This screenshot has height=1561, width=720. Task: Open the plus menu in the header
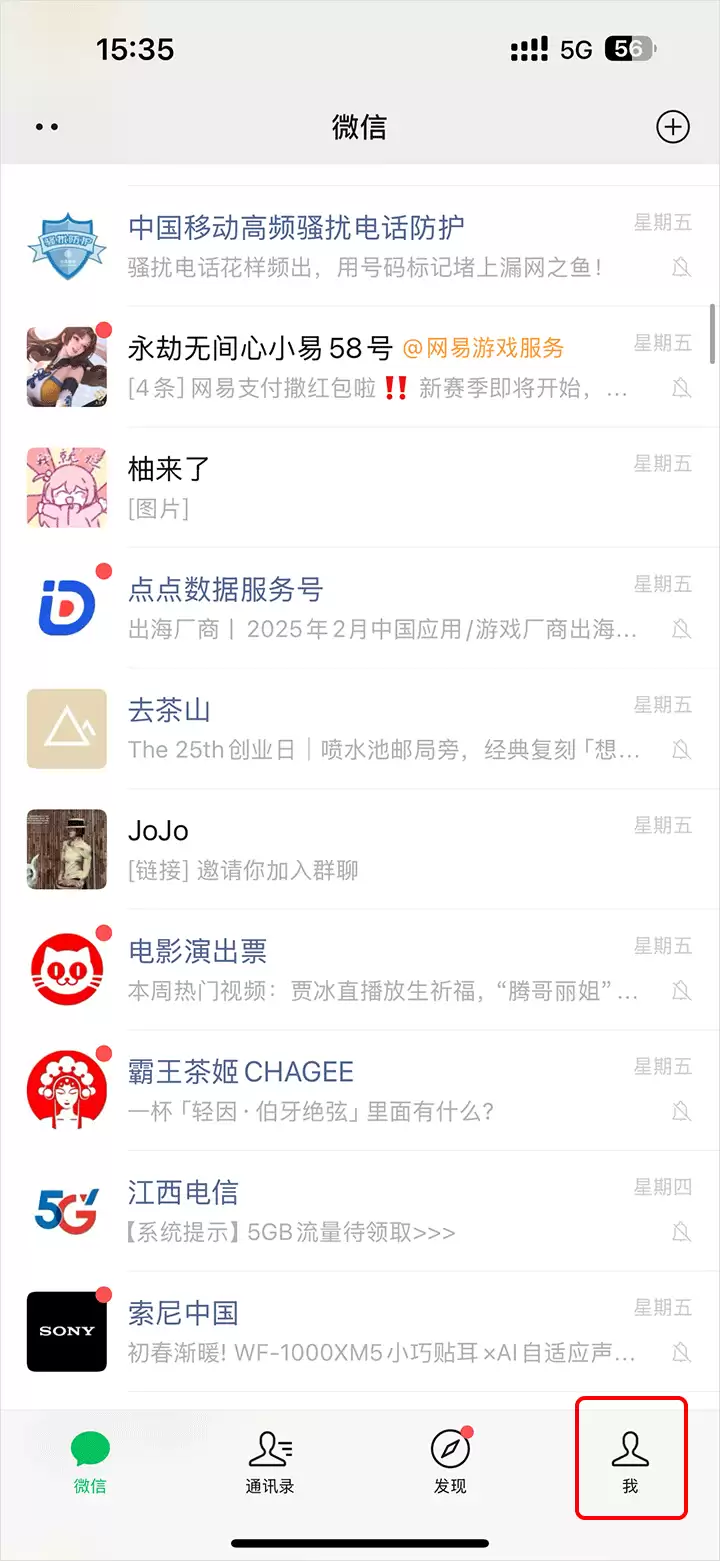673,127
